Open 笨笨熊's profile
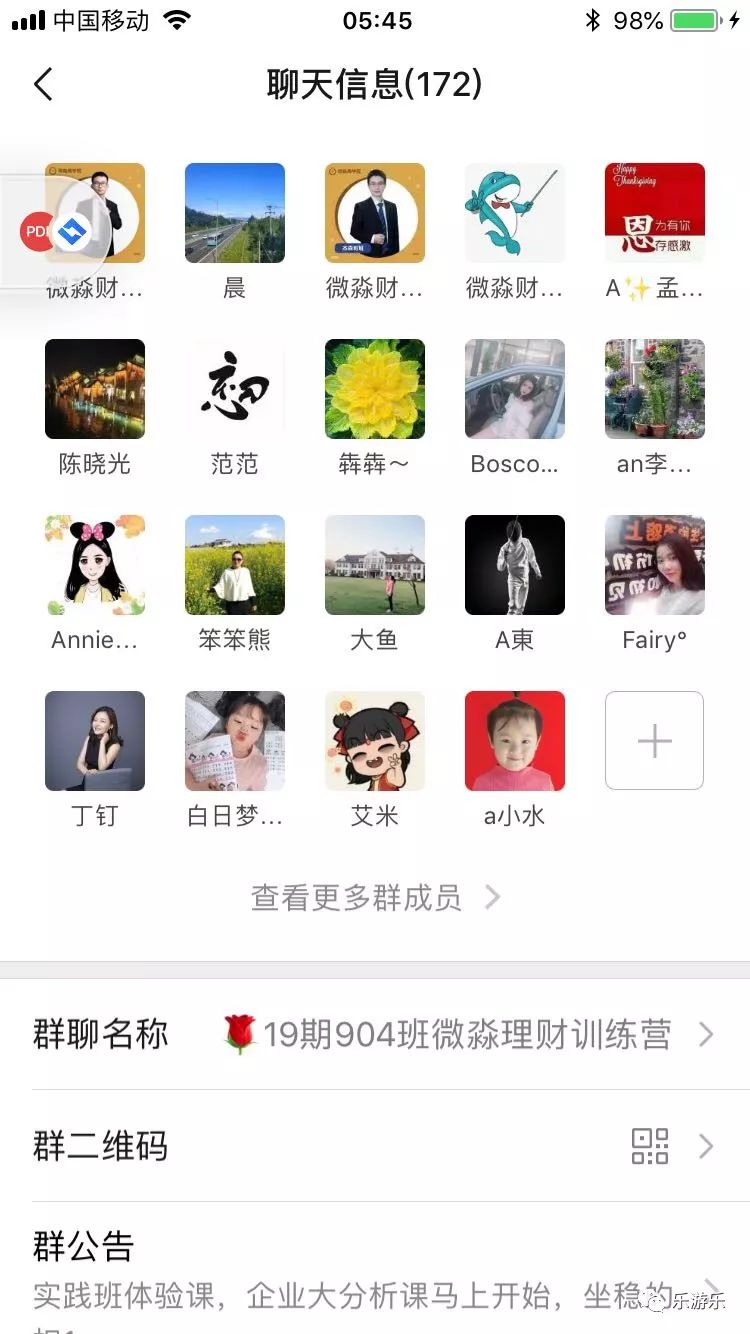This screenshot has height=1334, width=750. coord(235,565)
